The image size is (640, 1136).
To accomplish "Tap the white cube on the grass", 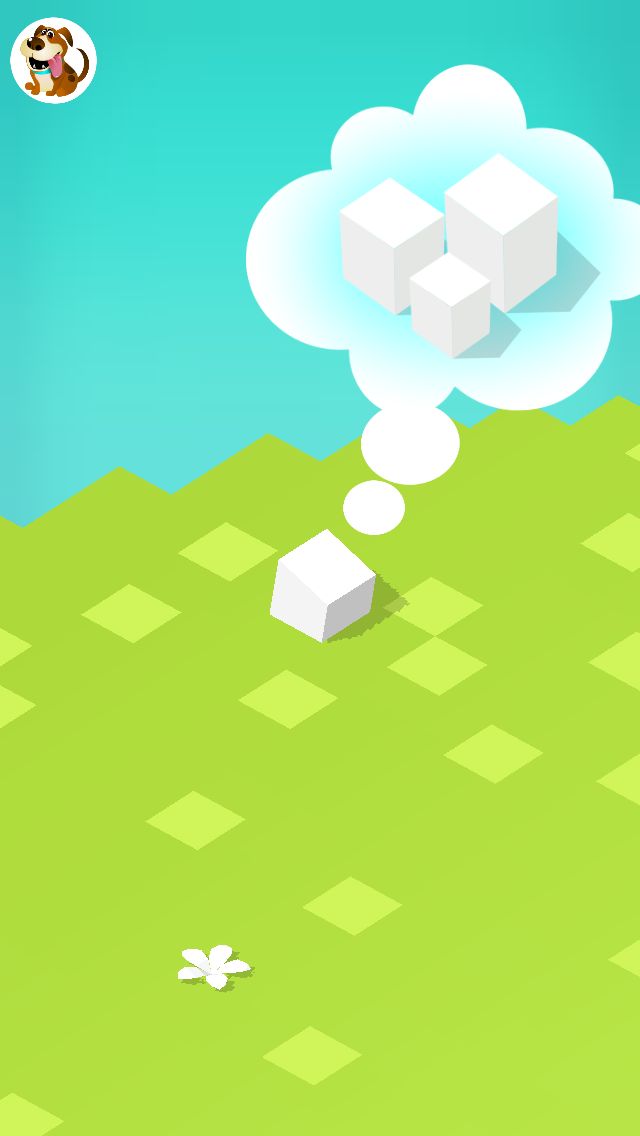I will (323, 585).
